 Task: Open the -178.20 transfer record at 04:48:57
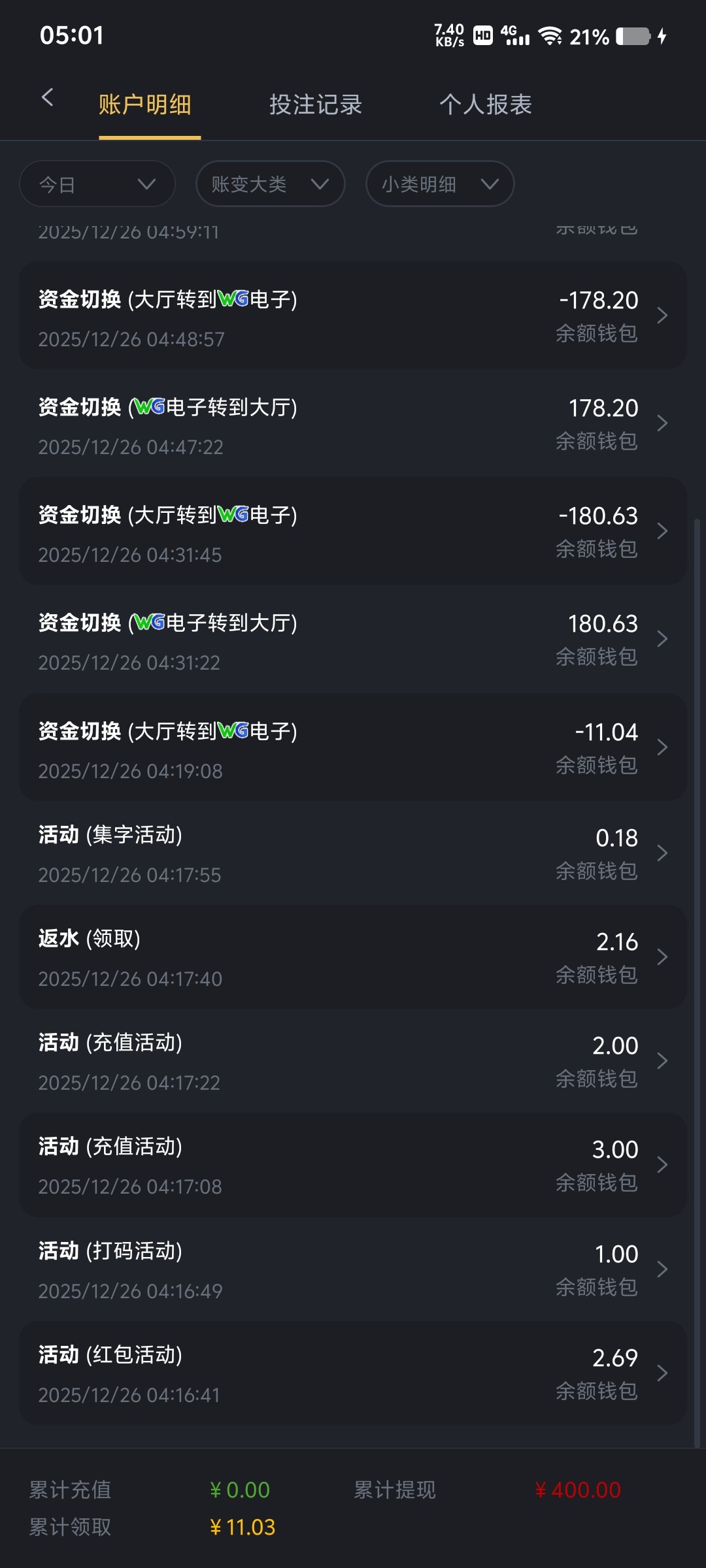[x=353, y=316]
